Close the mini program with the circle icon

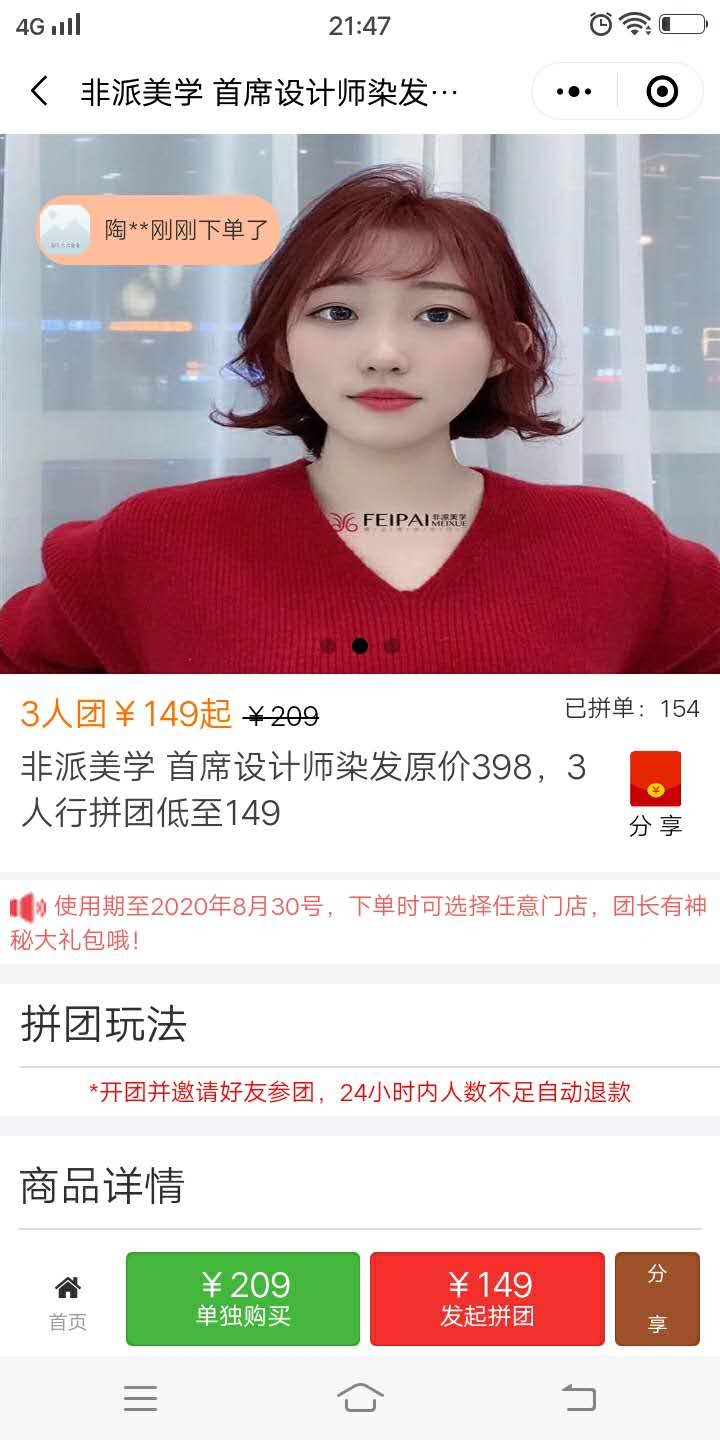pos(662,92)
